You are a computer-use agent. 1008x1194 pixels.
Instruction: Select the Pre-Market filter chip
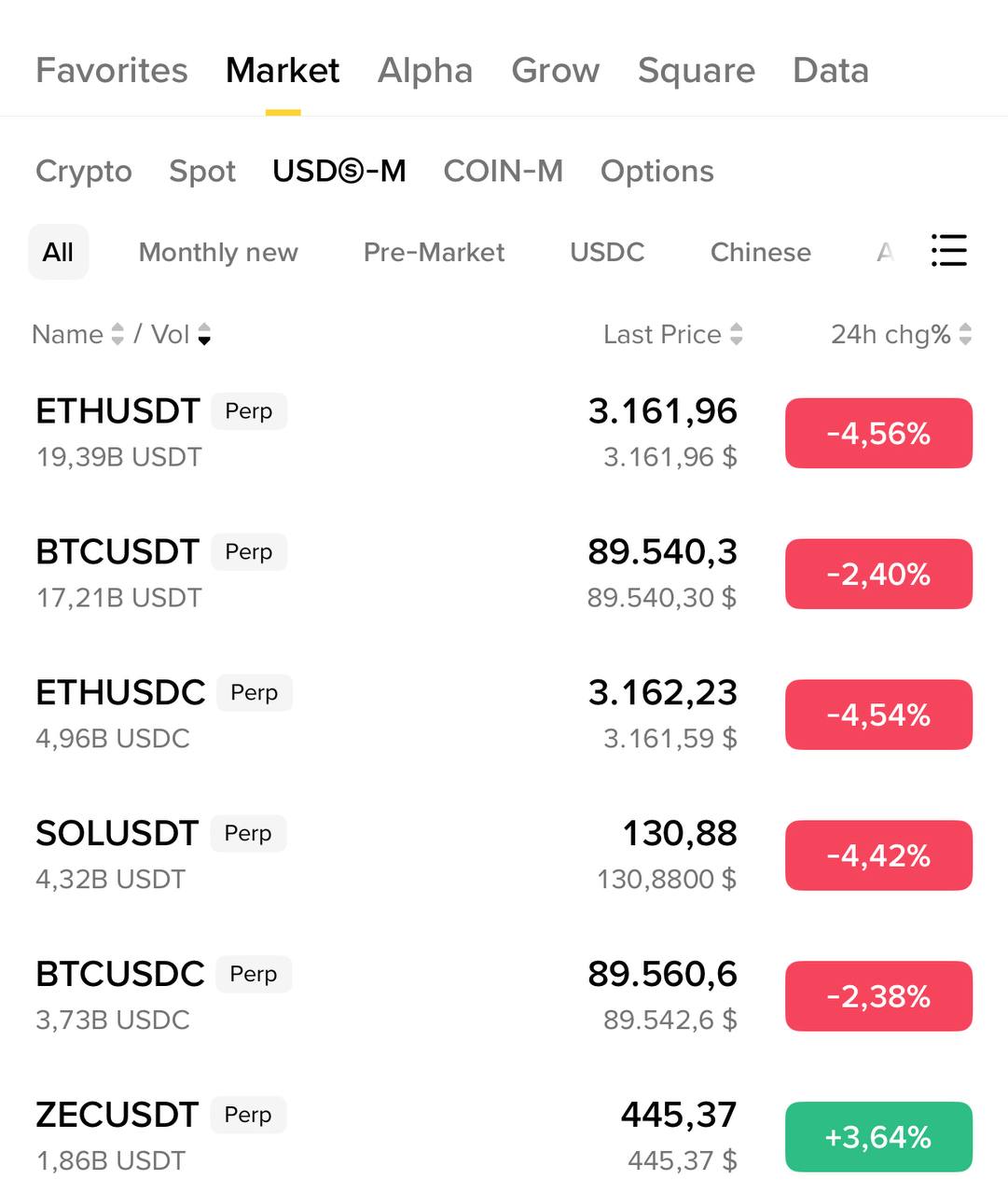pyautogui.click(x=434, y=253)
